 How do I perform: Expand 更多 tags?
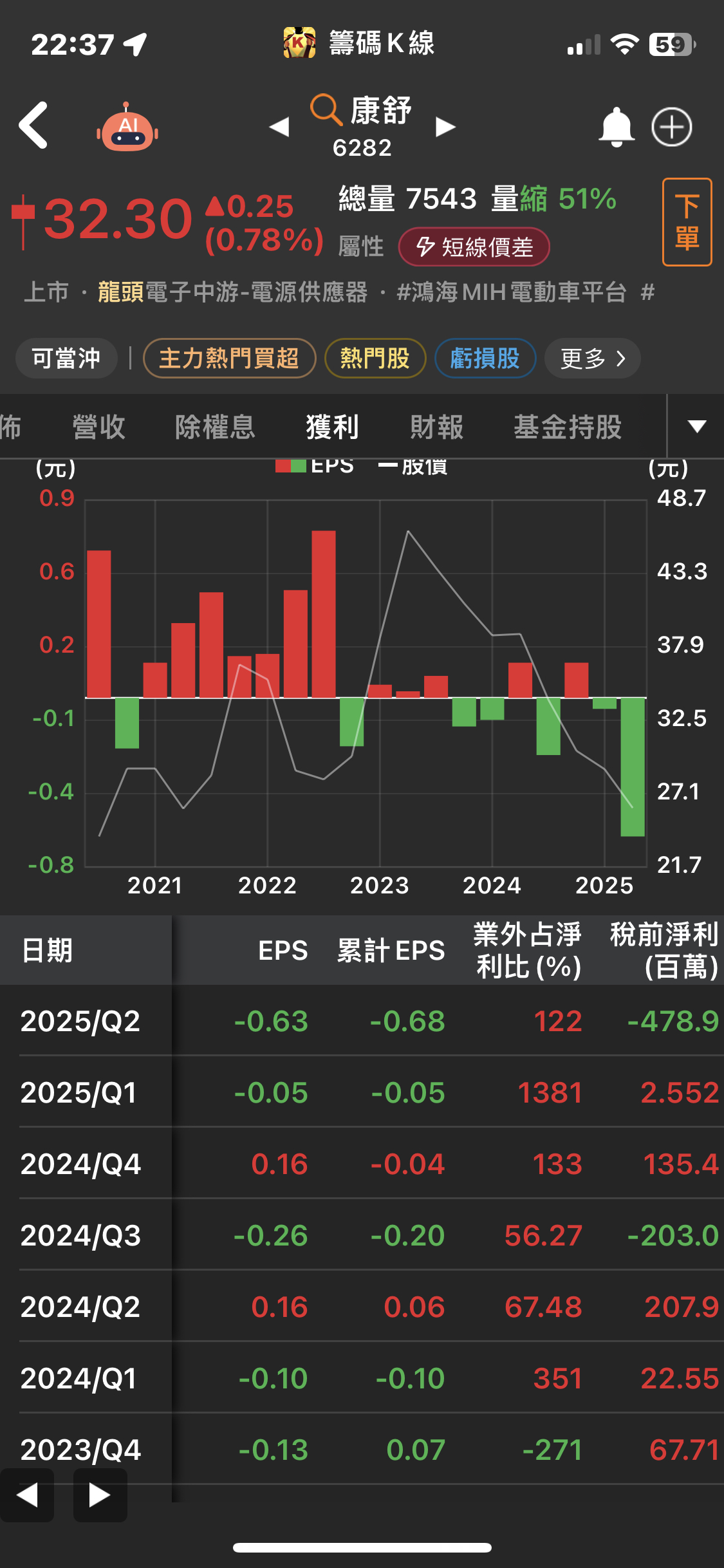coord(592,359)
